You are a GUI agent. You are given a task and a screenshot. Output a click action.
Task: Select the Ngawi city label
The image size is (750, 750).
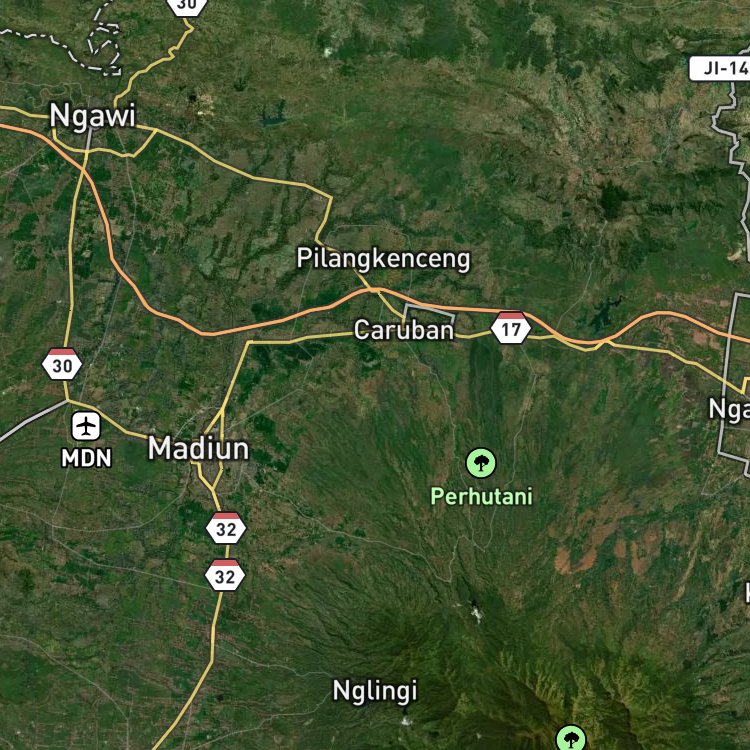coord(93,116)
